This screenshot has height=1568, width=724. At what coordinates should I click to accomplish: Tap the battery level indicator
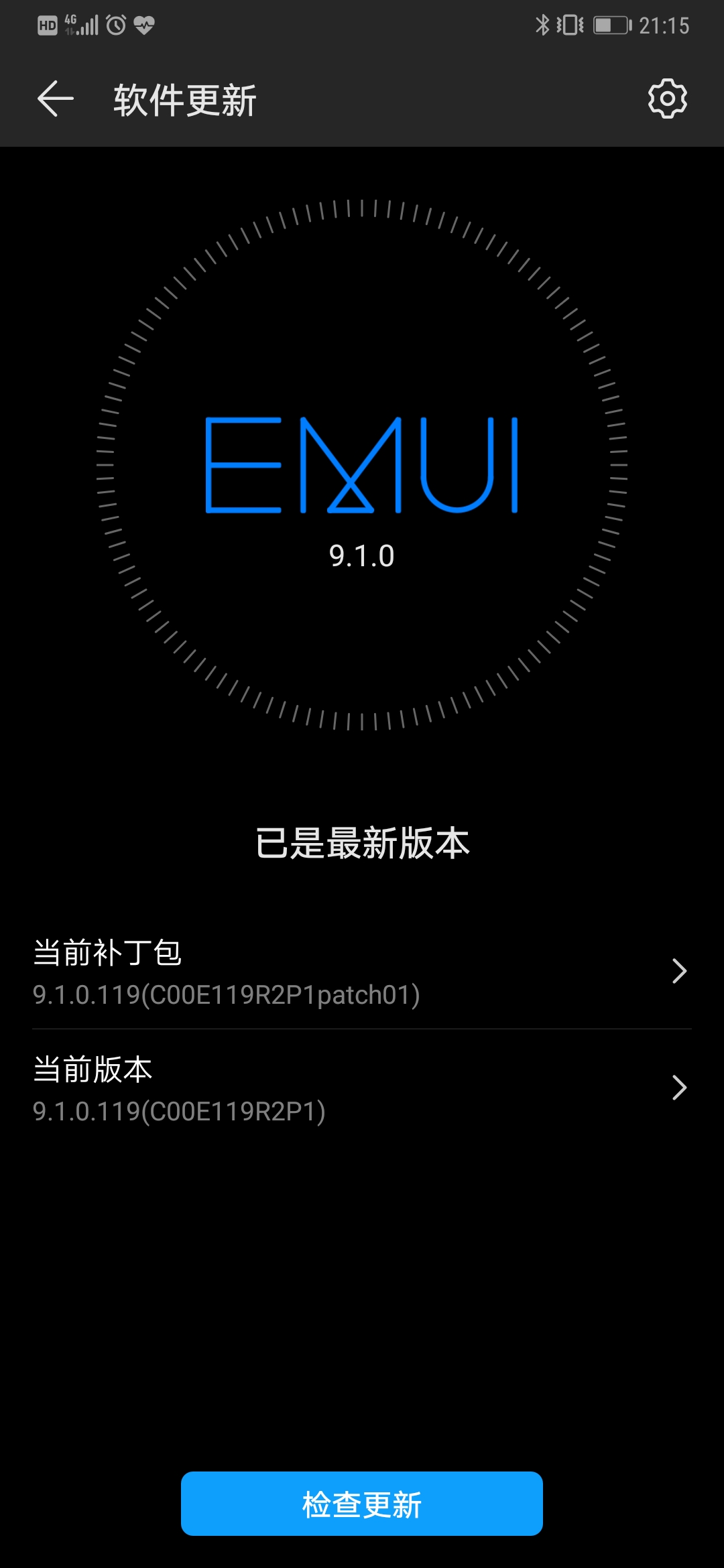(x=612, y=25)
